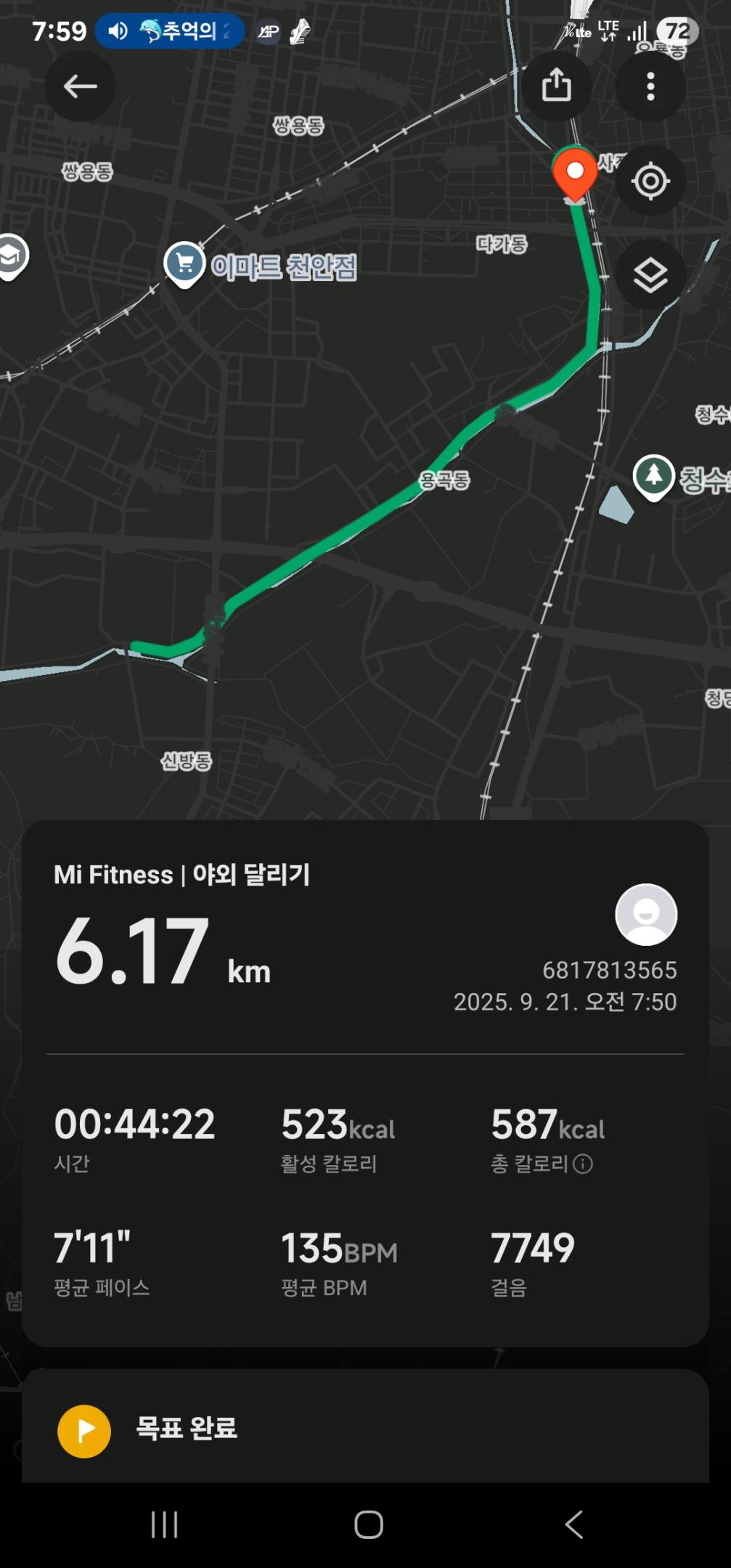
Task: Recenter the map on the route
Action: 650,181
